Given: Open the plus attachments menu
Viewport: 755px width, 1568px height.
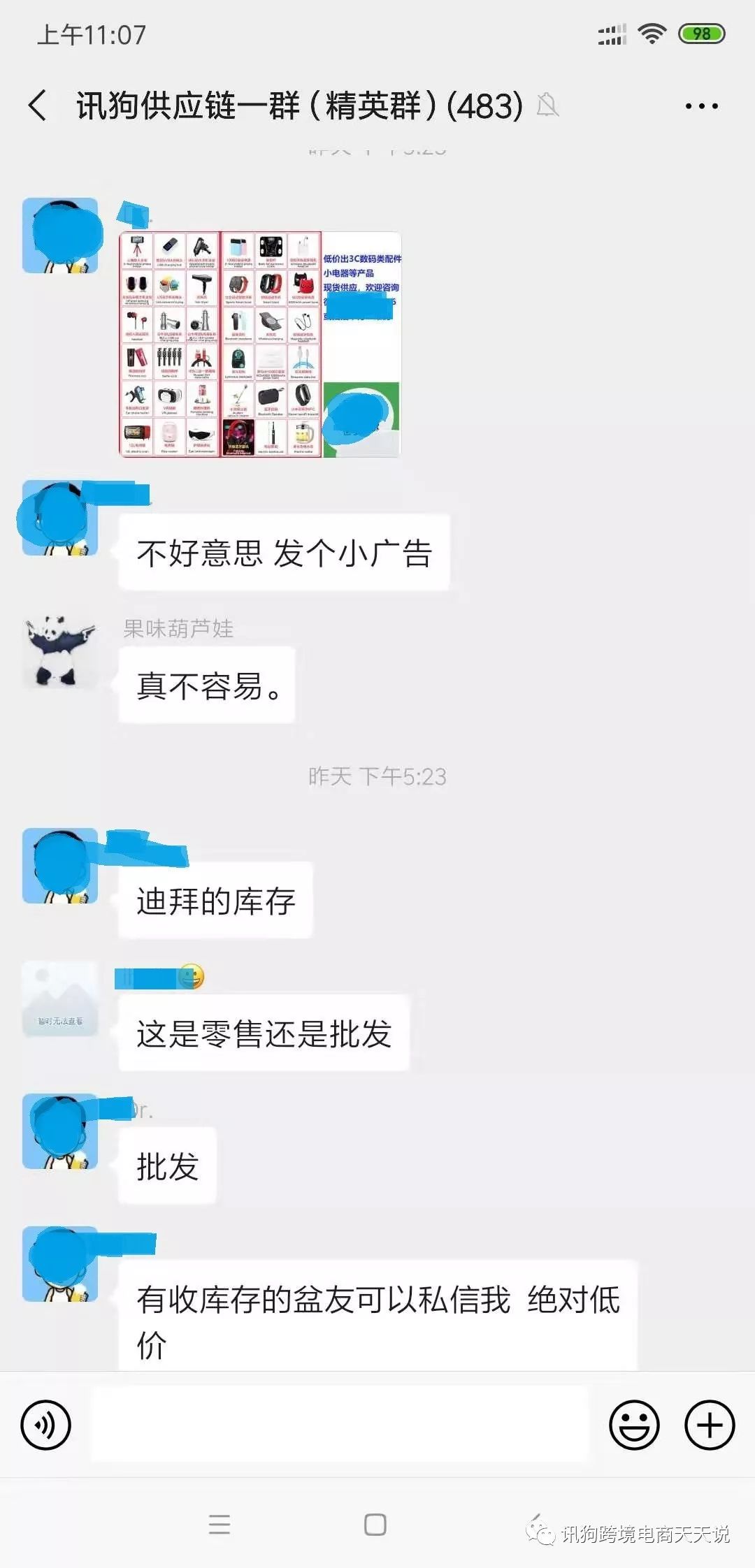Looking at the screenshot, I should 710,1424.
